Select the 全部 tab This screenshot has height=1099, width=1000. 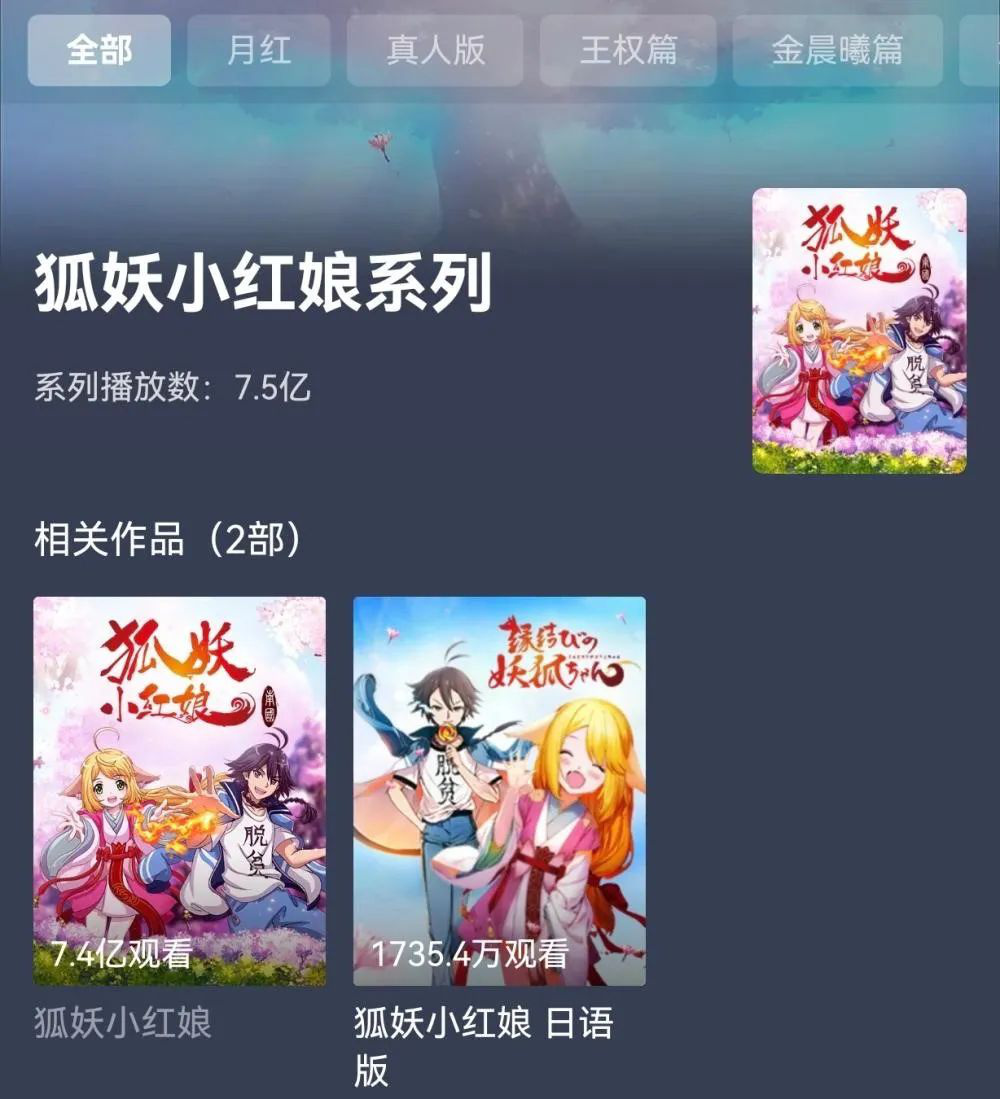tap(99, 50)
